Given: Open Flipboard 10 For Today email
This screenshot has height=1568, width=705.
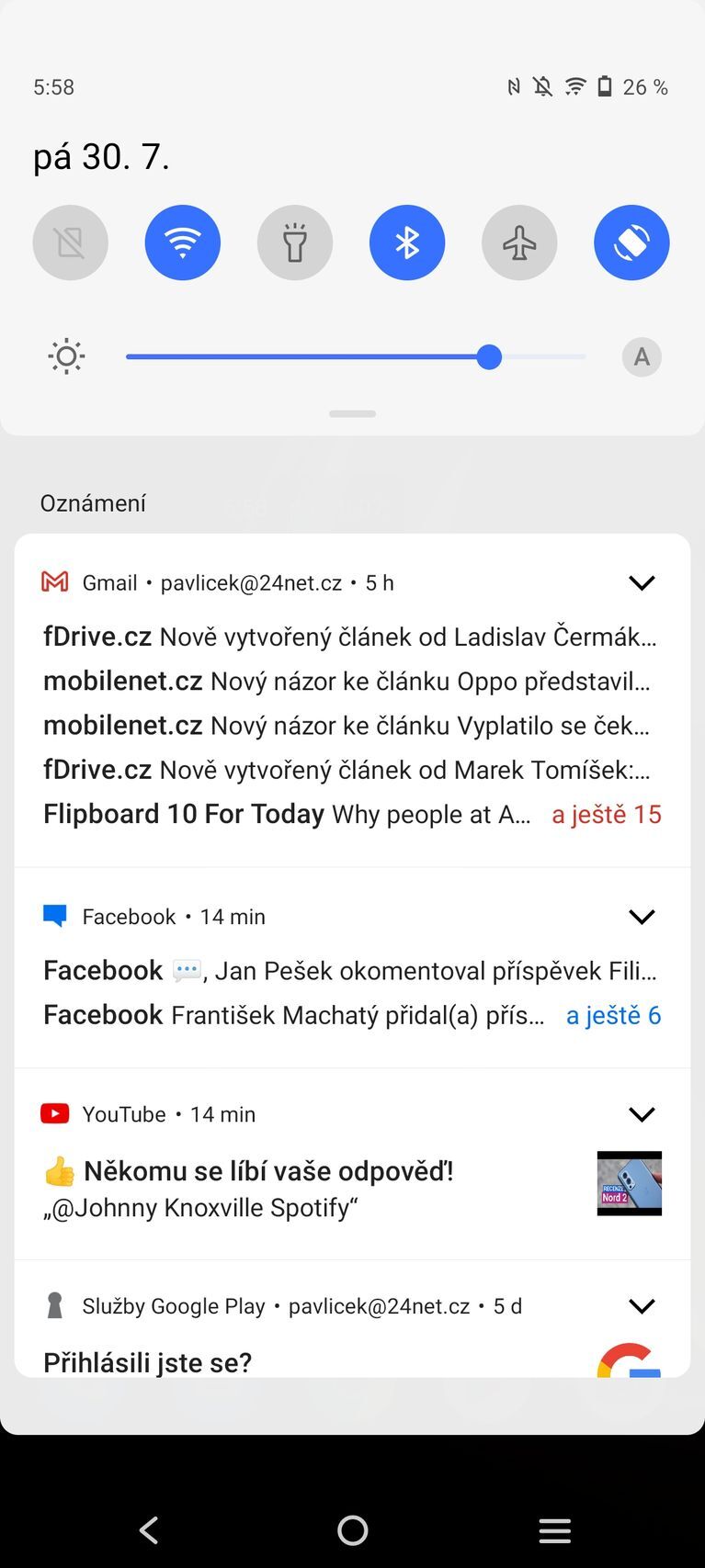Looking at the screenshot, I should (287, 814).
